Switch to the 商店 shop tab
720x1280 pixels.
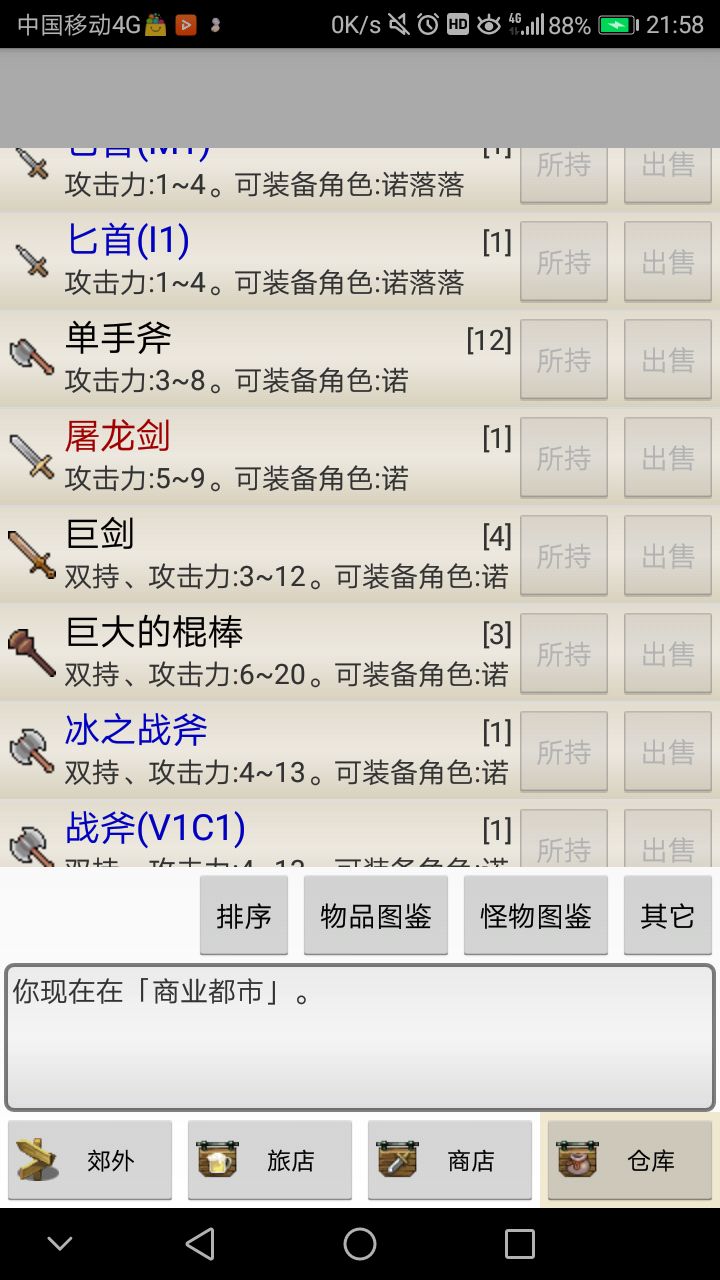click(x=450, y=1160)
